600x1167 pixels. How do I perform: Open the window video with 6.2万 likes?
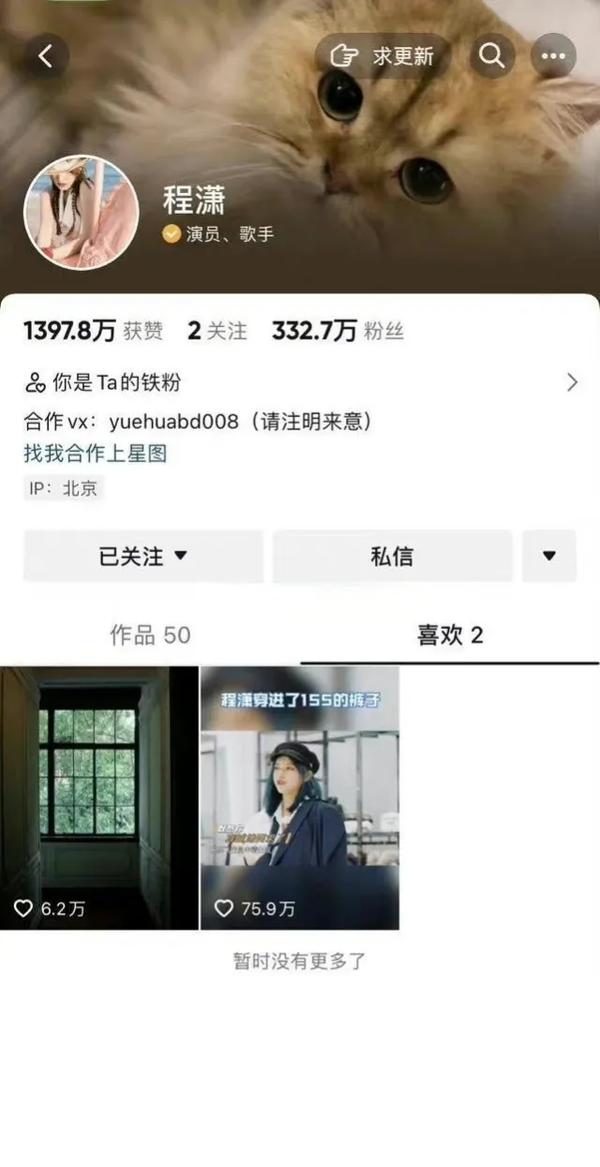point(99,797)
